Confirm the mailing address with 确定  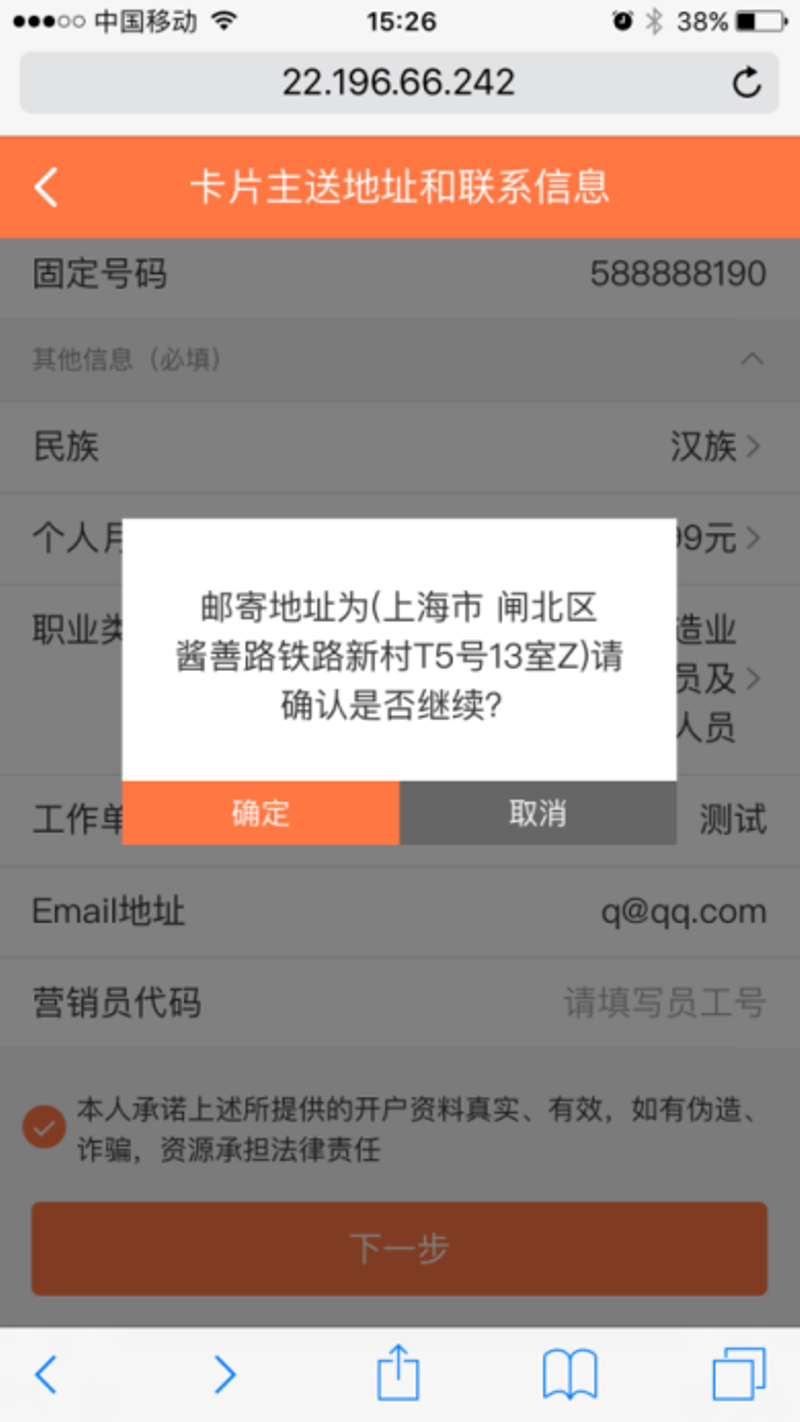[x=260, y=813]
